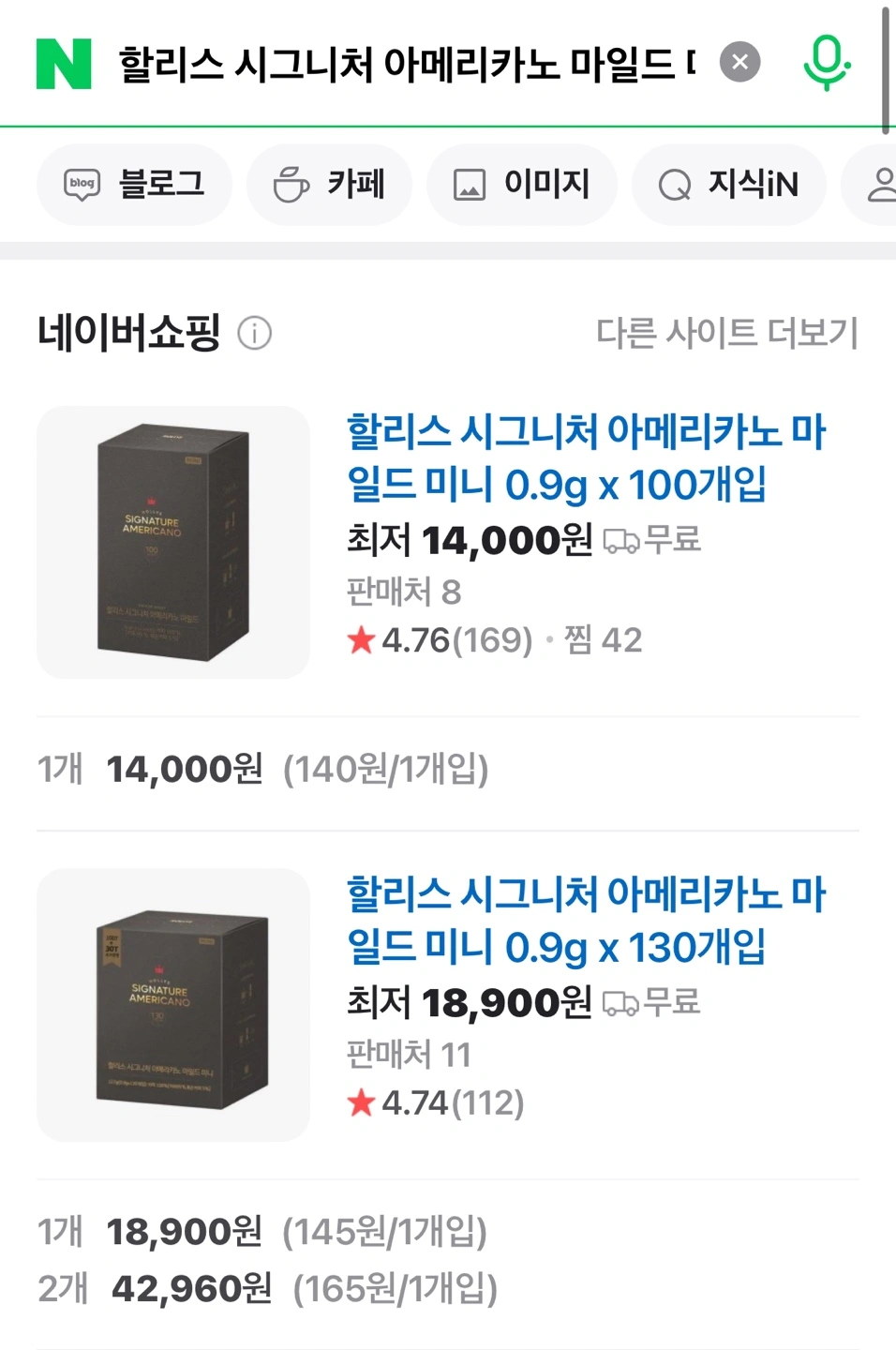
Task: Open the 마일드 미니 0.9g x 100개입 title link
Action: tap(586, 457)
